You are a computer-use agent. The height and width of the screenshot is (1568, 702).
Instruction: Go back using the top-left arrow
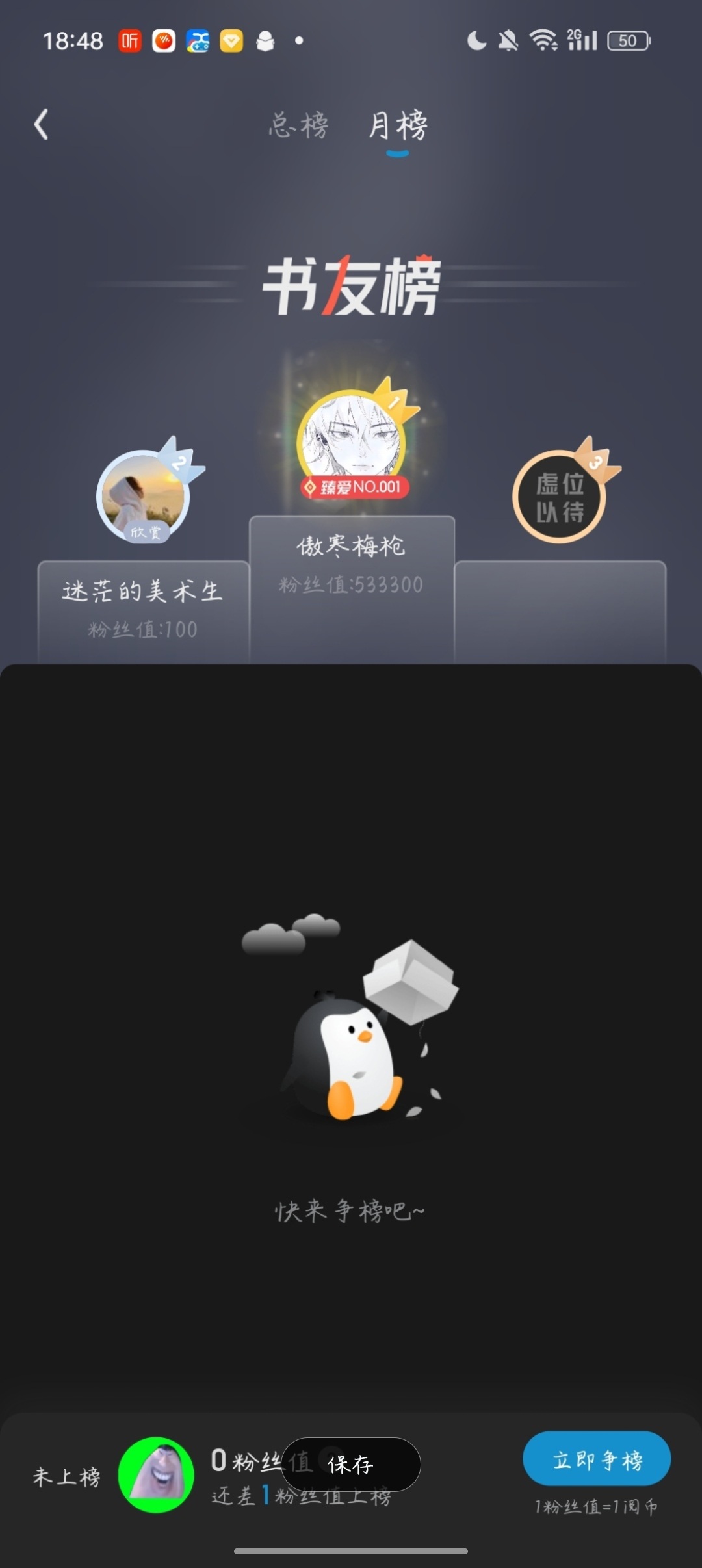(42, 124)
